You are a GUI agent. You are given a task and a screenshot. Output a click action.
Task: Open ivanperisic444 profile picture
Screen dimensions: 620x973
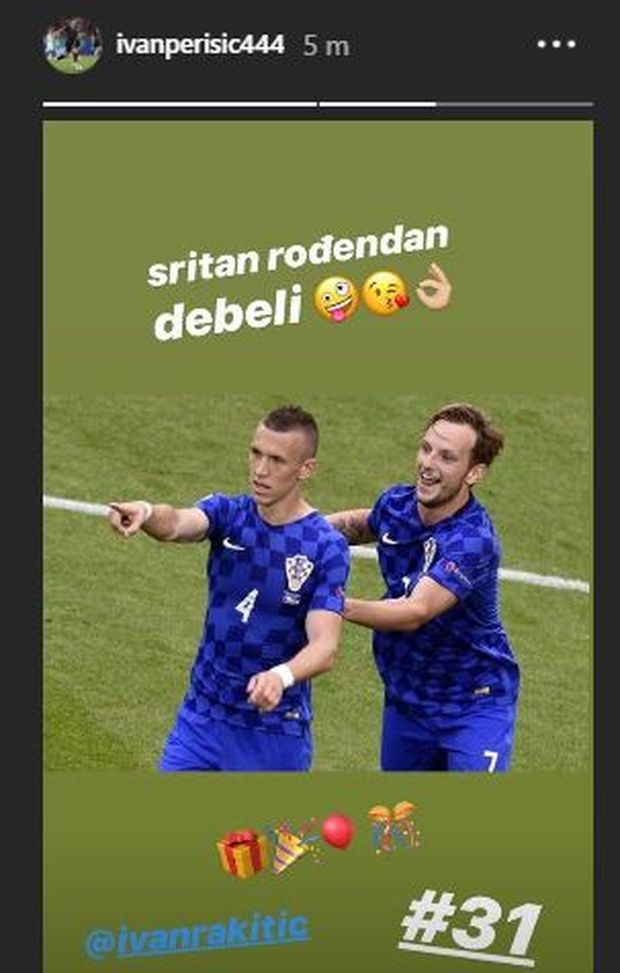(x=72, y=45)
